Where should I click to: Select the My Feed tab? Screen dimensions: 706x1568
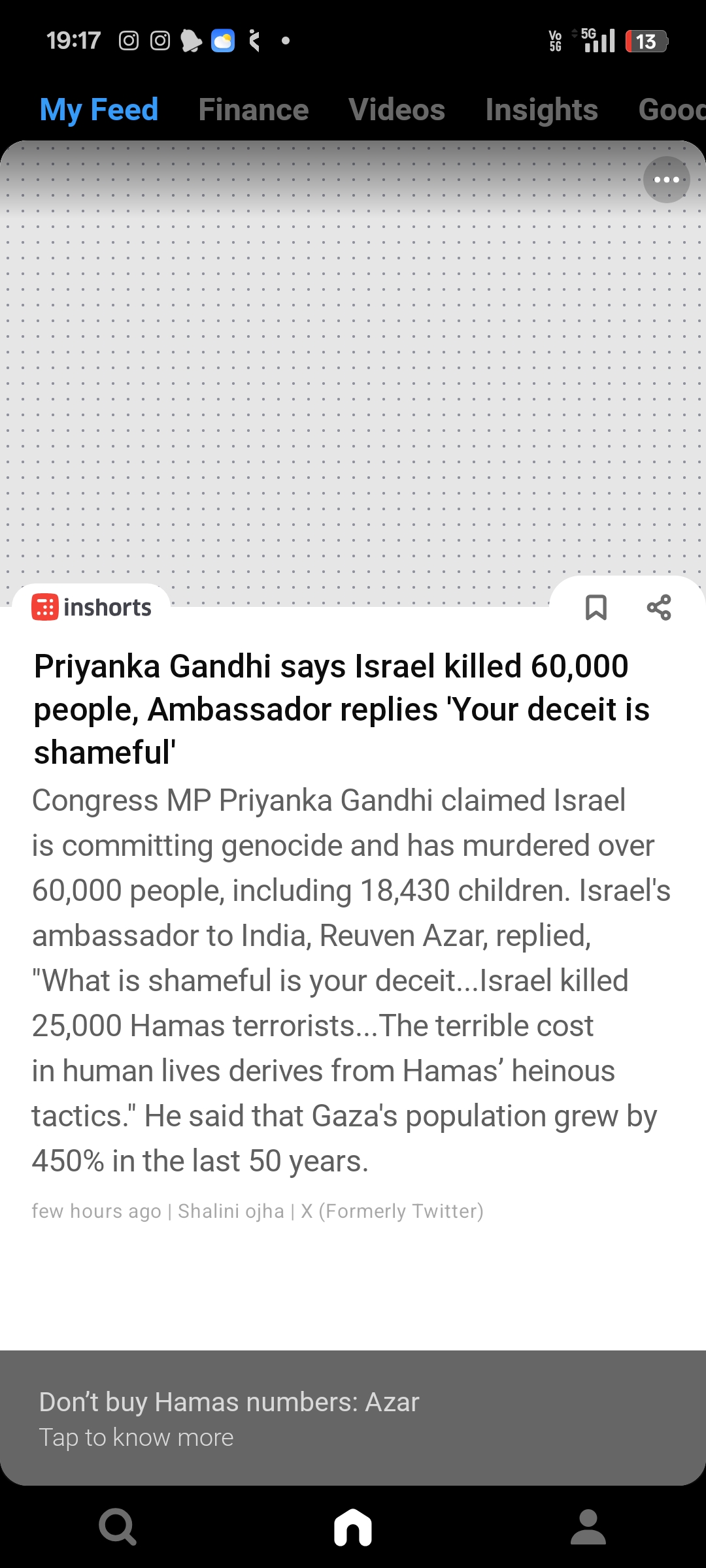pos(99,110)
